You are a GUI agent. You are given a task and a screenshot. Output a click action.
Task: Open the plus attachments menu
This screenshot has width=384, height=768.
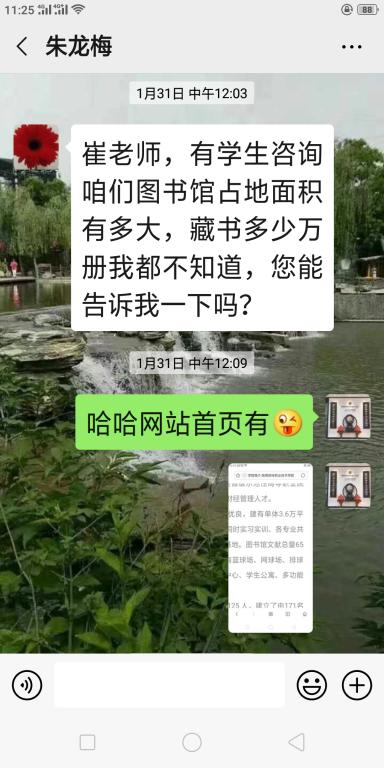(x=357, y=685)
